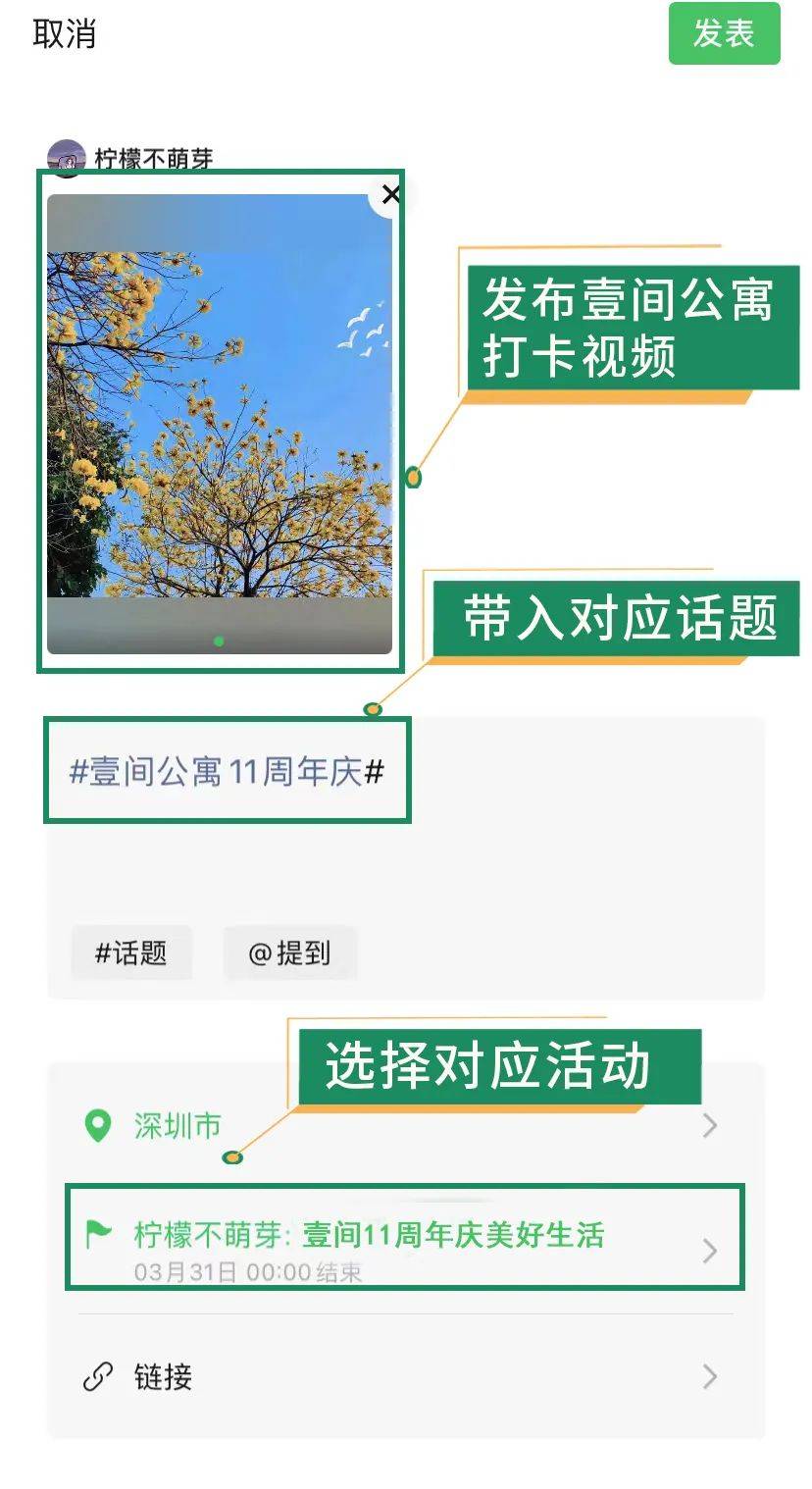
Task: Open the attached flower video preview
Action: 219,424
